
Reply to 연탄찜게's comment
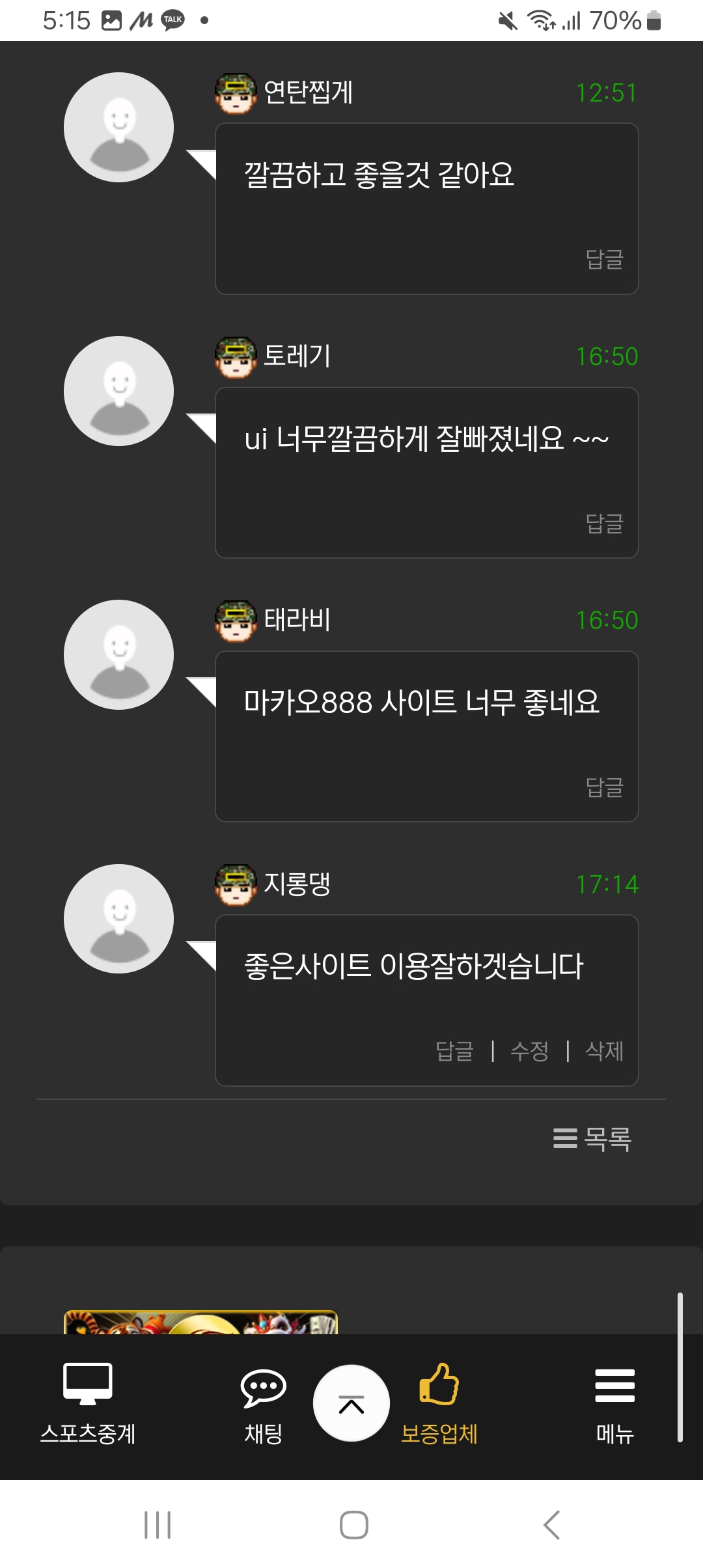605,260
